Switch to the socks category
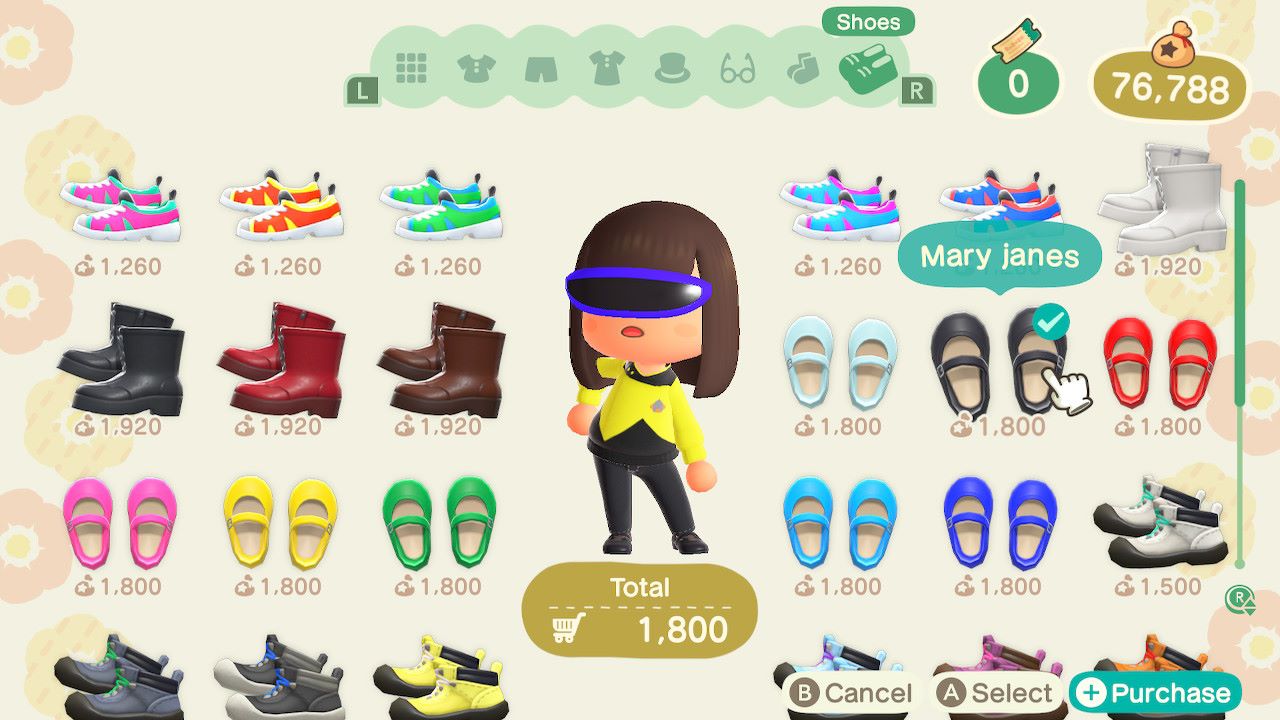1280x720 pixels. click(801, 69)
